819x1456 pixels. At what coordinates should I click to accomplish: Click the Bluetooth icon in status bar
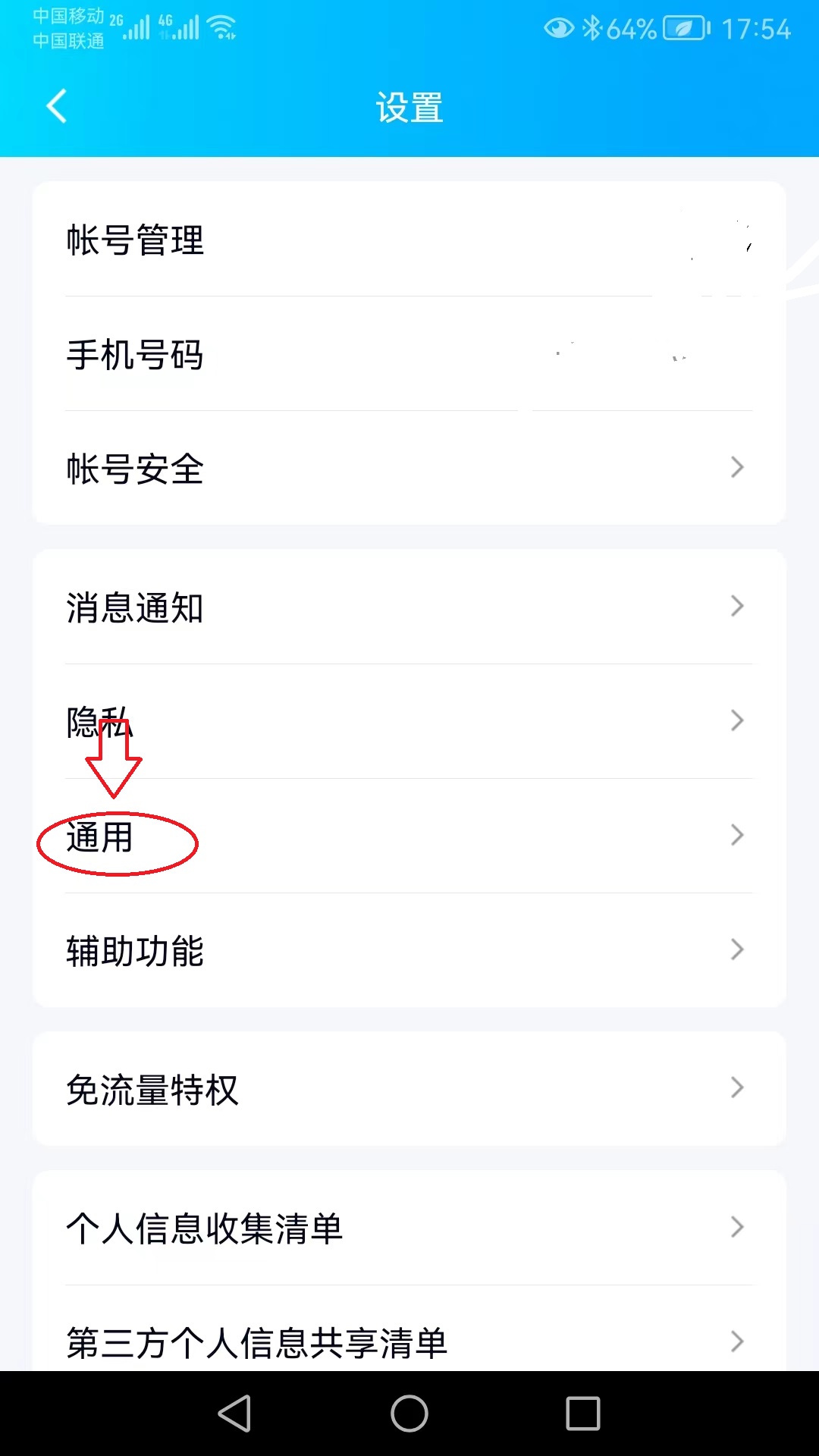[x=594, y=27]
